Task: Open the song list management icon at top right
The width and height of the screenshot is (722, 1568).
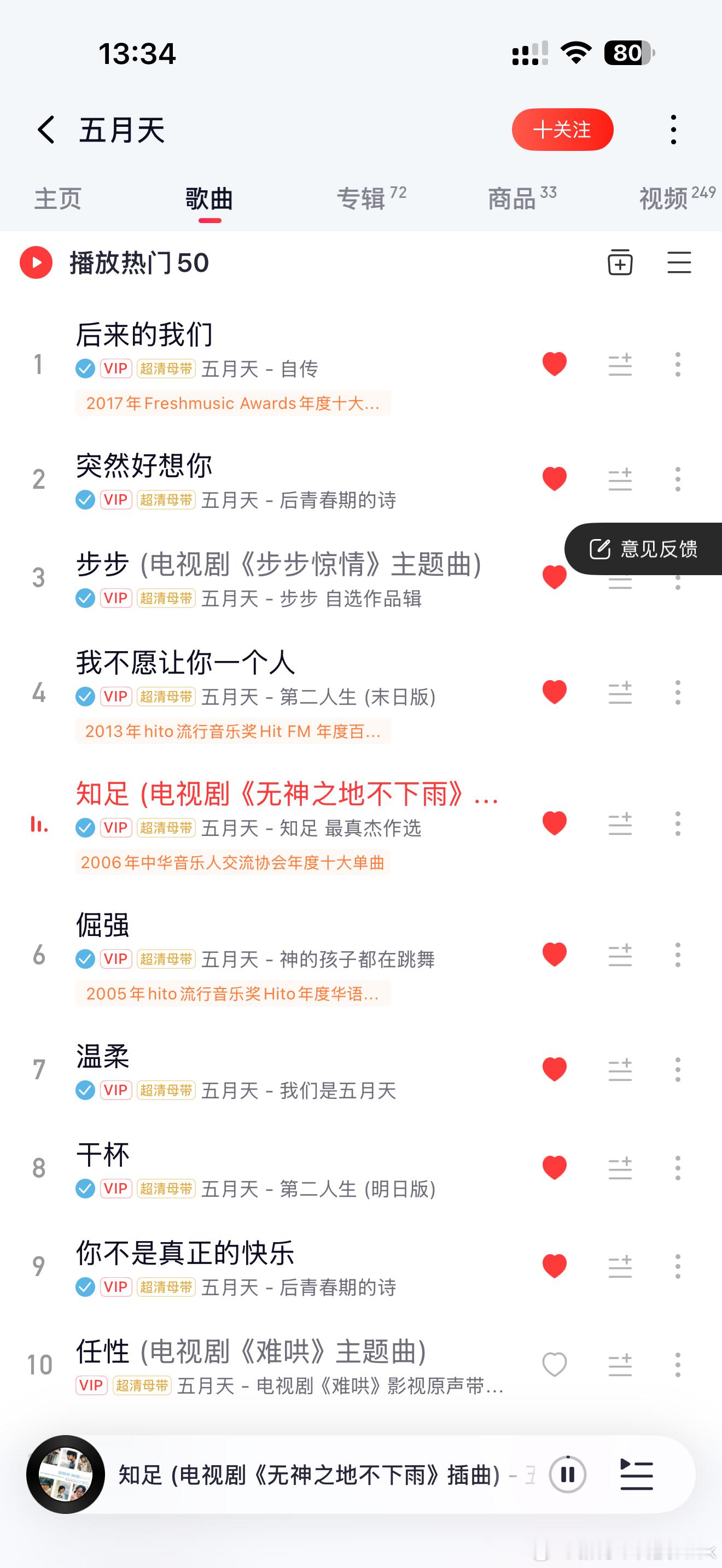Action: point(679,263)
